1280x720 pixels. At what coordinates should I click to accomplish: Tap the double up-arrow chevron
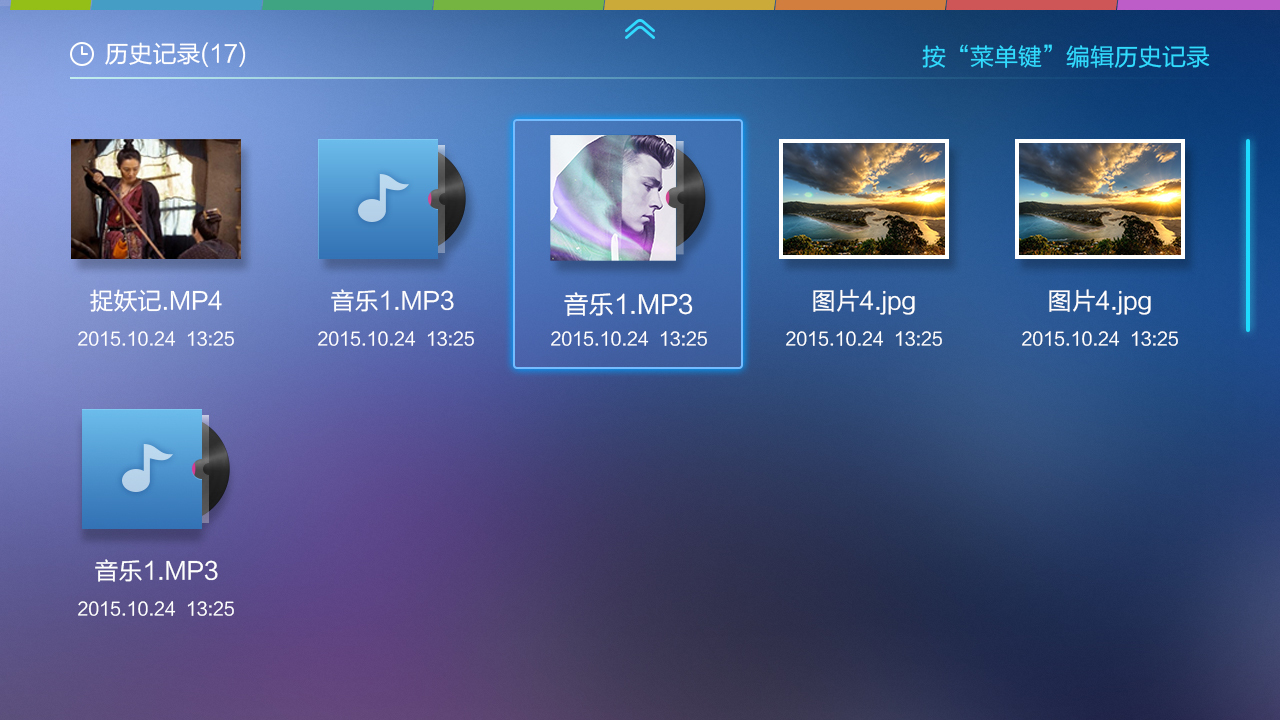(x=640, y=29)
